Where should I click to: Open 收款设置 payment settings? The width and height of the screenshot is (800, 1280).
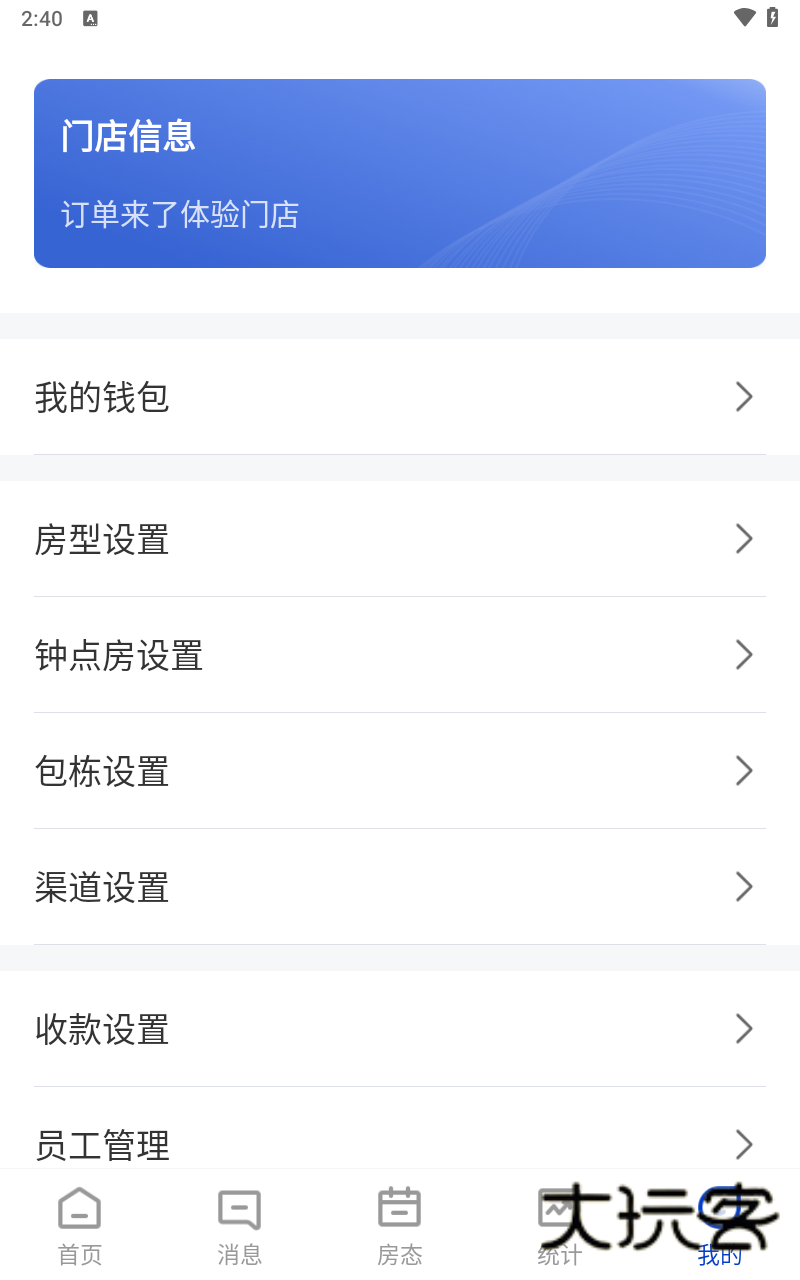[x=400, y=1029]
